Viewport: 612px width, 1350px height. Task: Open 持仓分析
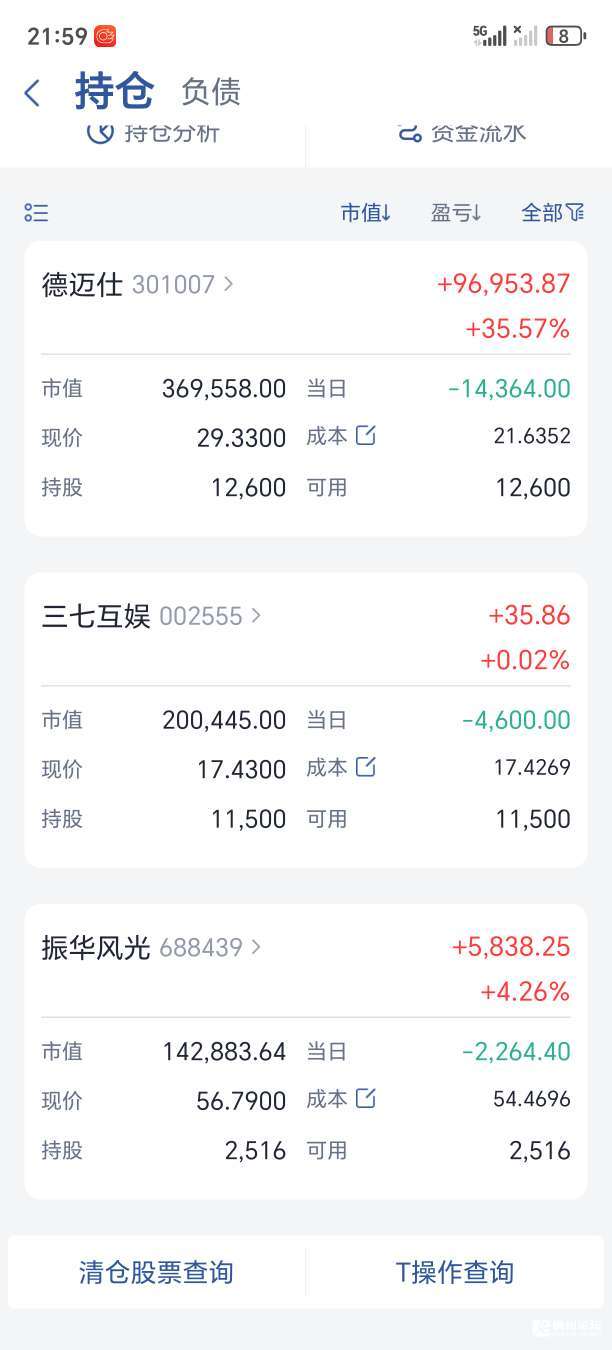pyautogui.click(x=153, y=132)
